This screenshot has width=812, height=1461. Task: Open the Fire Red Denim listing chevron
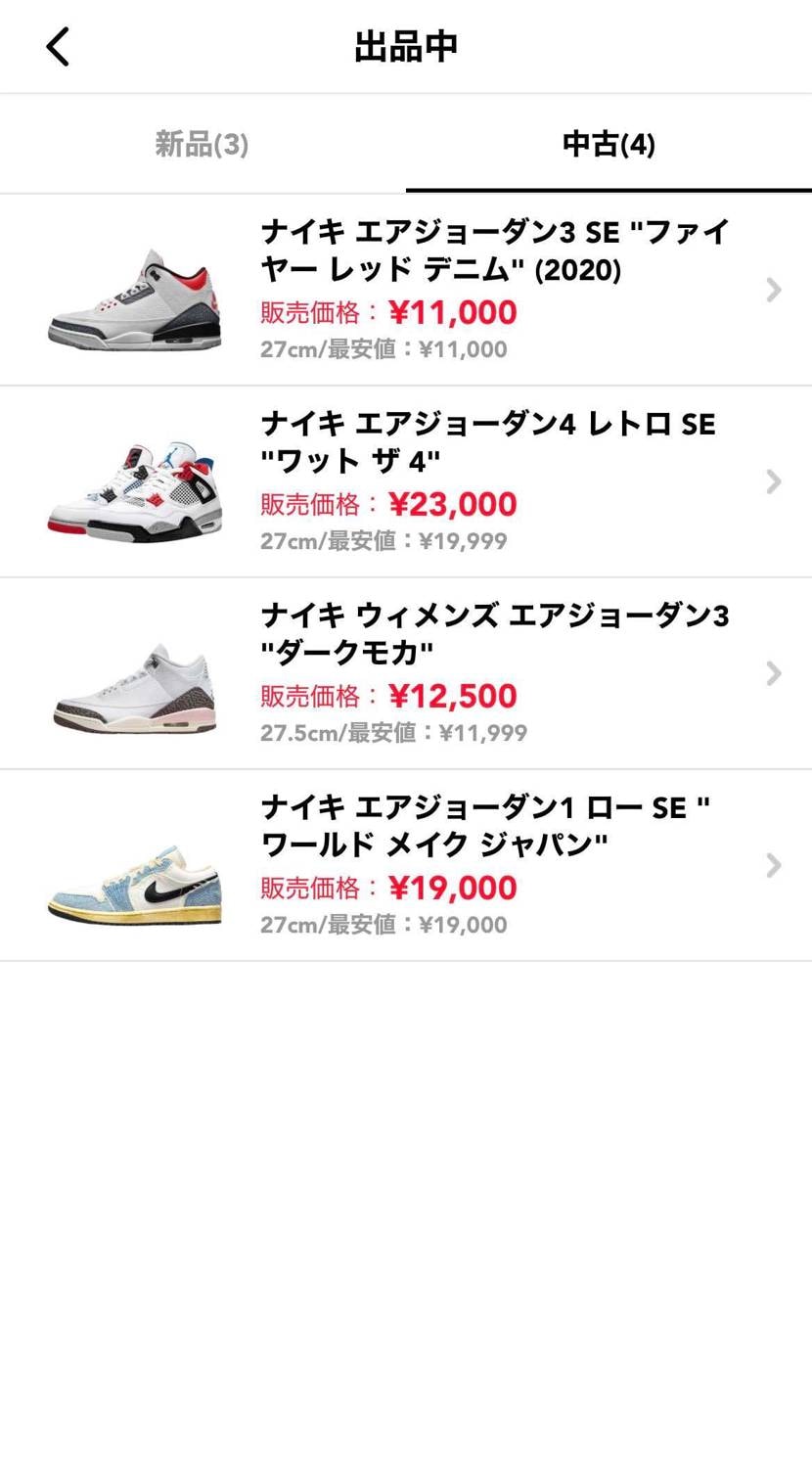pyautogui.click(x=774, y=290)
